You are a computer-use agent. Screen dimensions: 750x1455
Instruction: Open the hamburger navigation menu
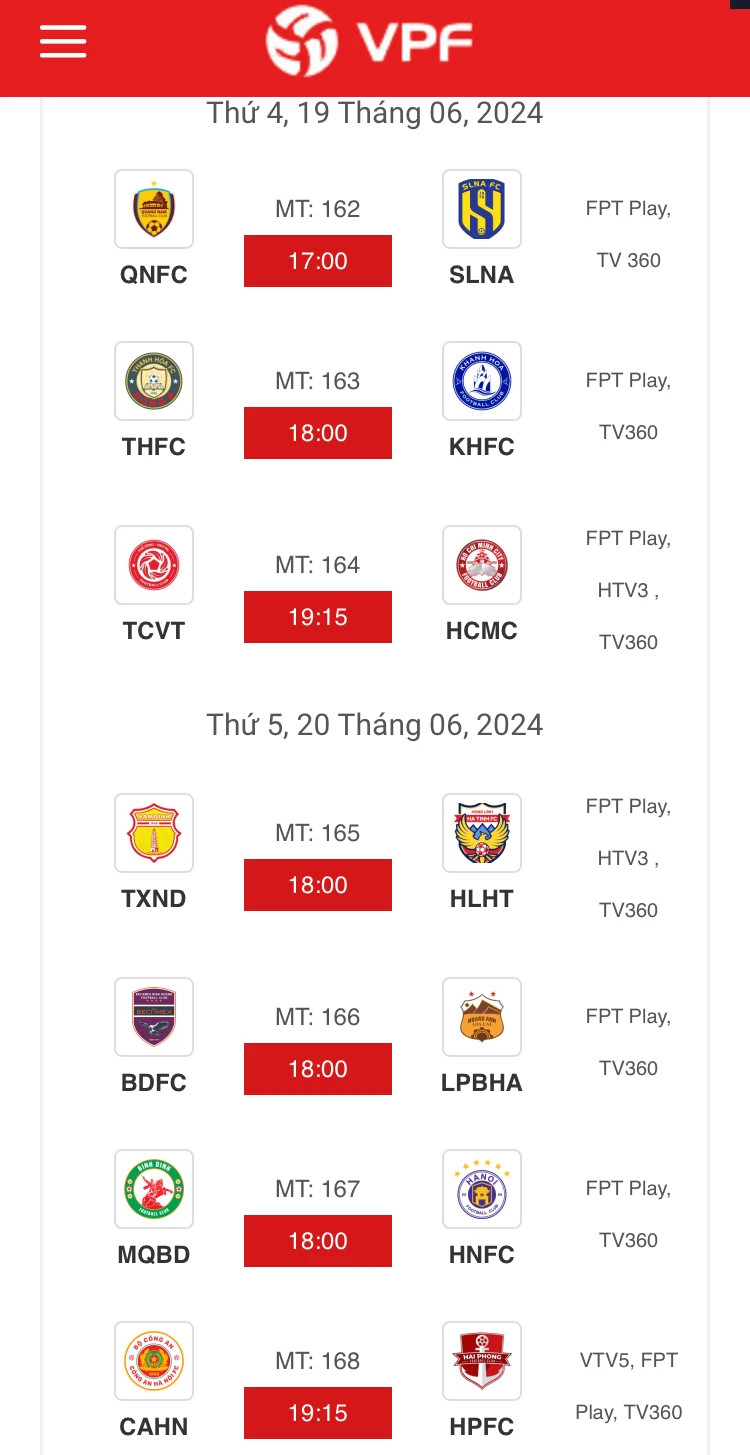tap(63, 42)
